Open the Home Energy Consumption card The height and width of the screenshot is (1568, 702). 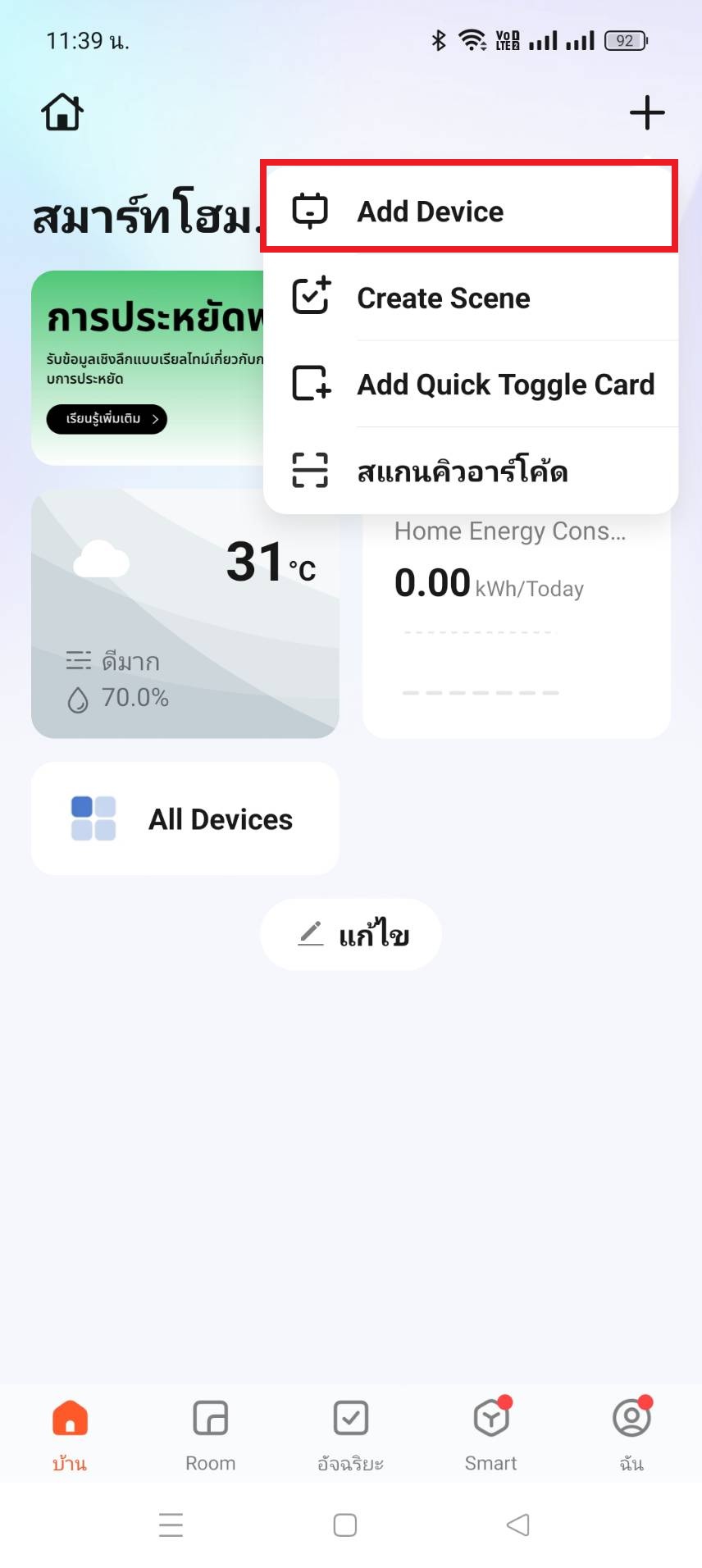(x=517, y=625)
